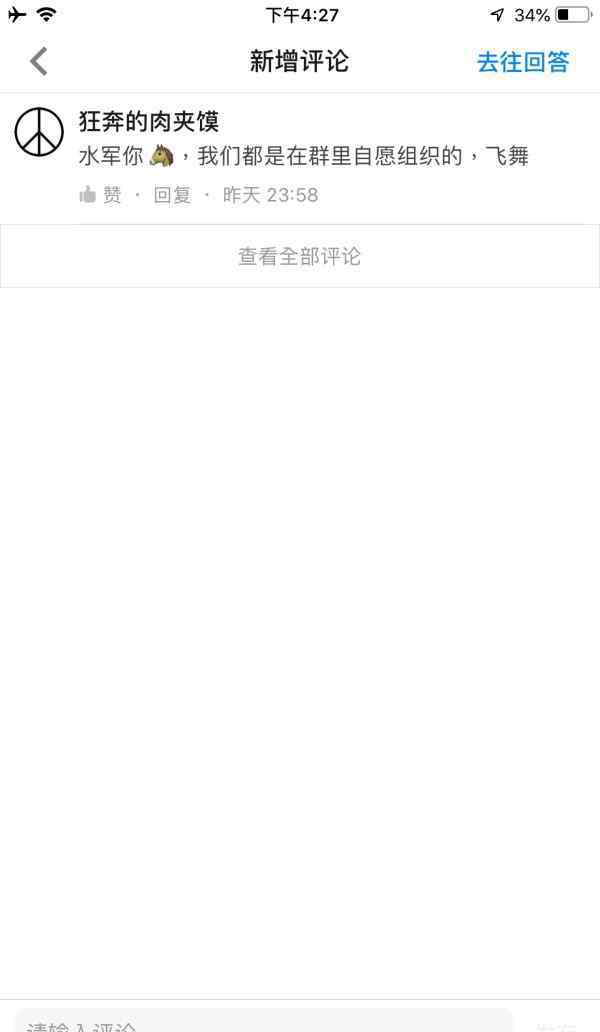View all comments via 查看全部评论

click(300, 256)
